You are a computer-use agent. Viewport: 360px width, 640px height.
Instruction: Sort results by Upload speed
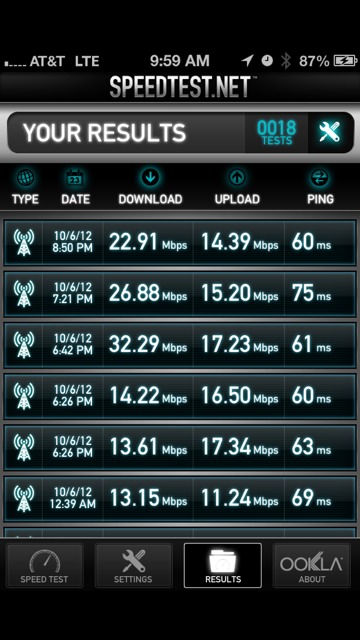point(237,188)
